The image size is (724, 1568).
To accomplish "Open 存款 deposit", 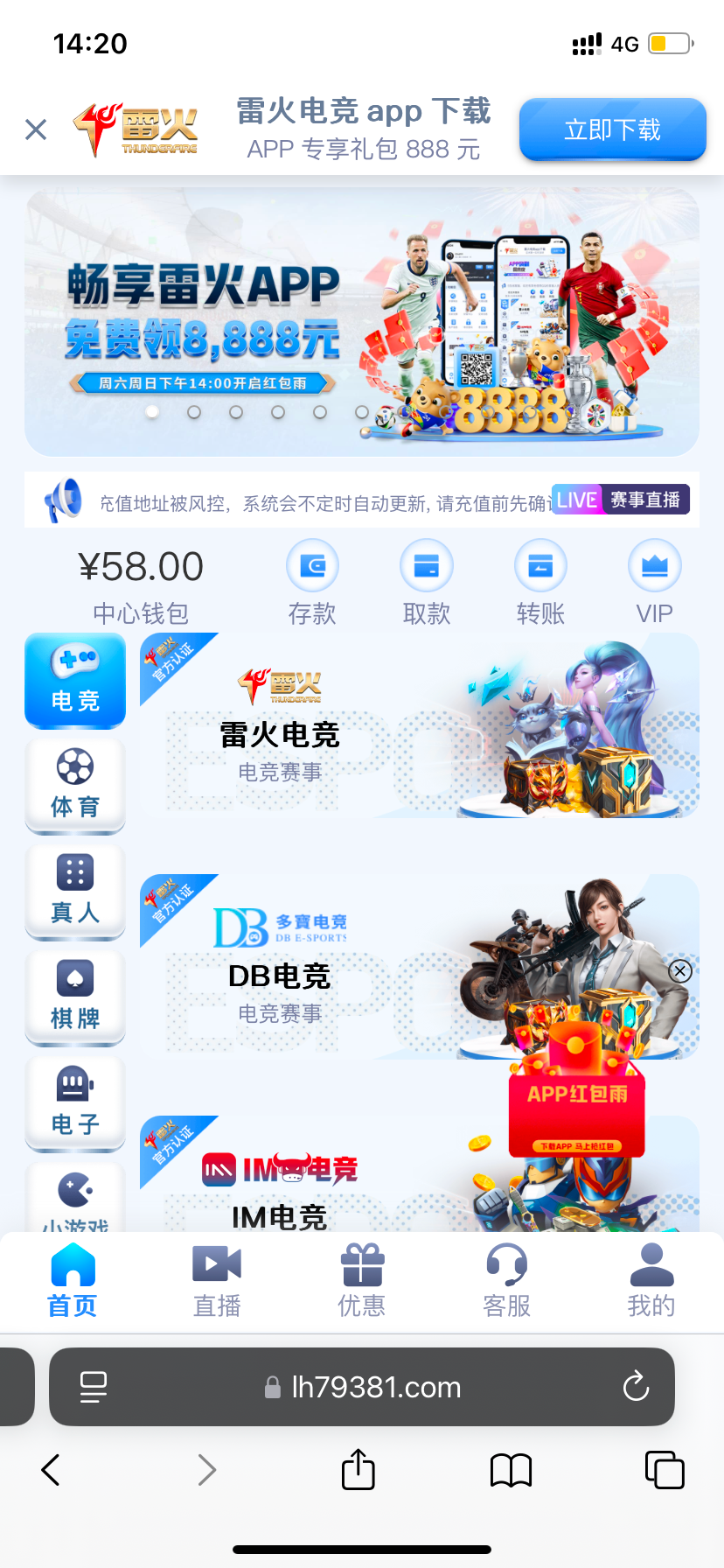I will click(312, 582).
